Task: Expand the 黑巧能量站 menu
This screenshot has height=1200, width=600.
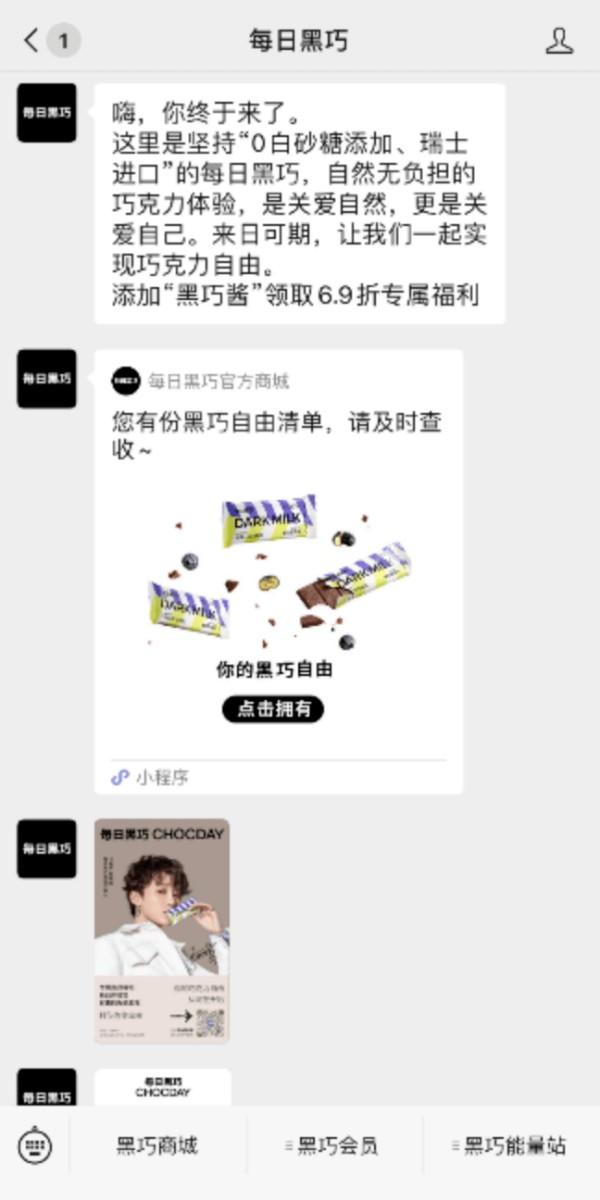Action: click(x=510, y=1145)
